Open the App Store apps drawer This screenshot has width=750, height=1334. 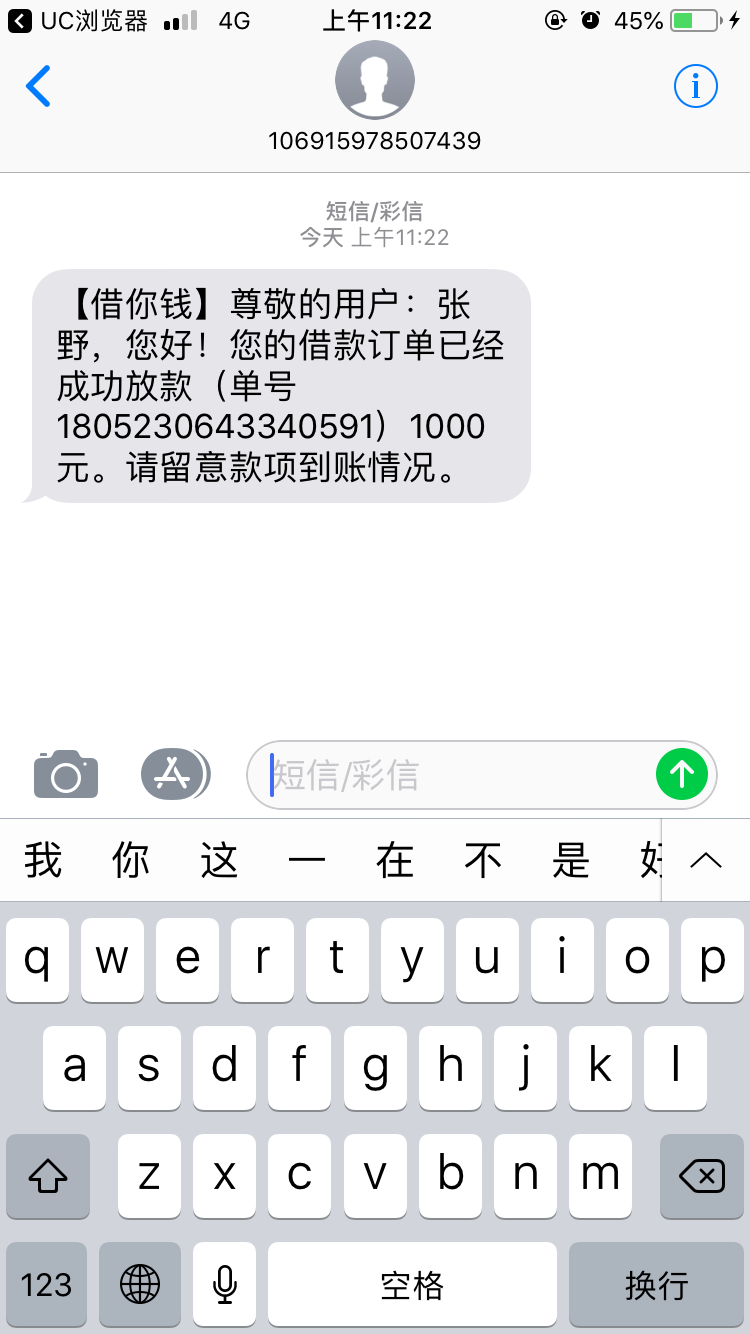(175, 774)
